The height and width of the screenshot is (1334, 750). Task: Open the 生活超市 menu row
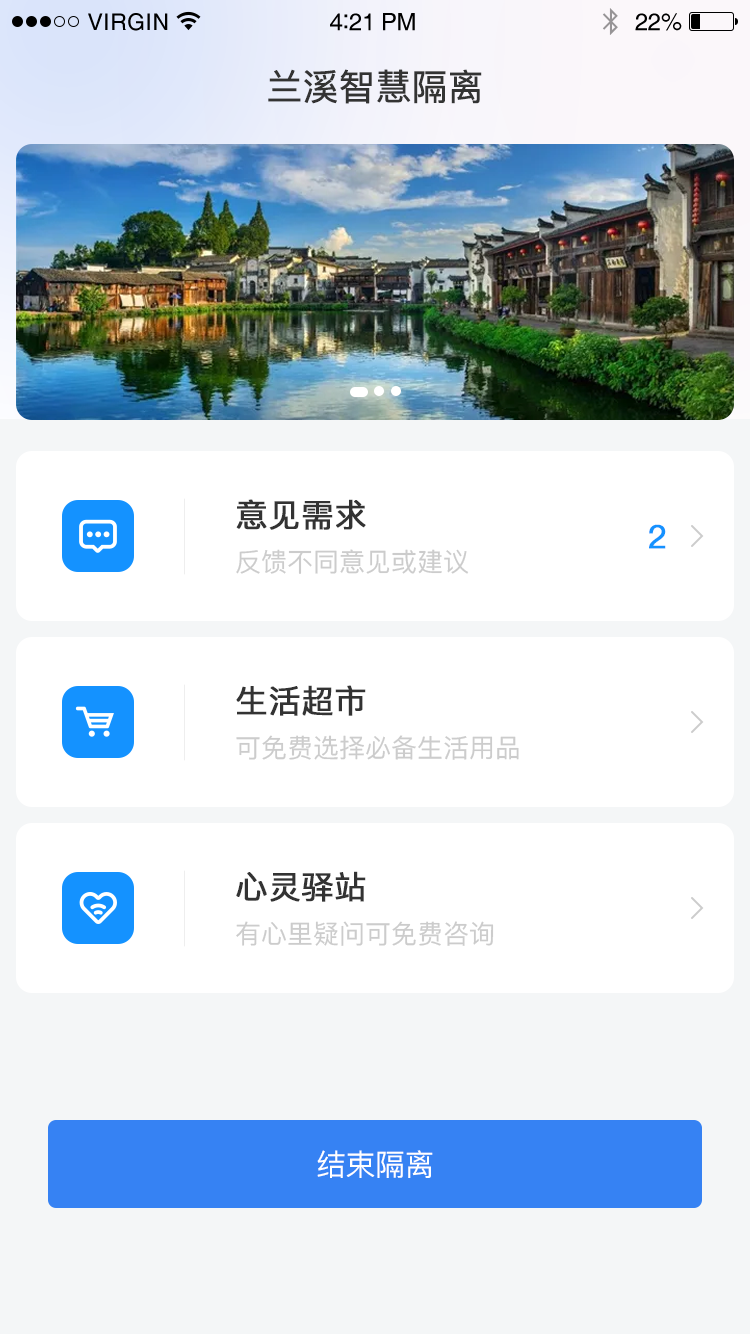click(x=375, y=722)
